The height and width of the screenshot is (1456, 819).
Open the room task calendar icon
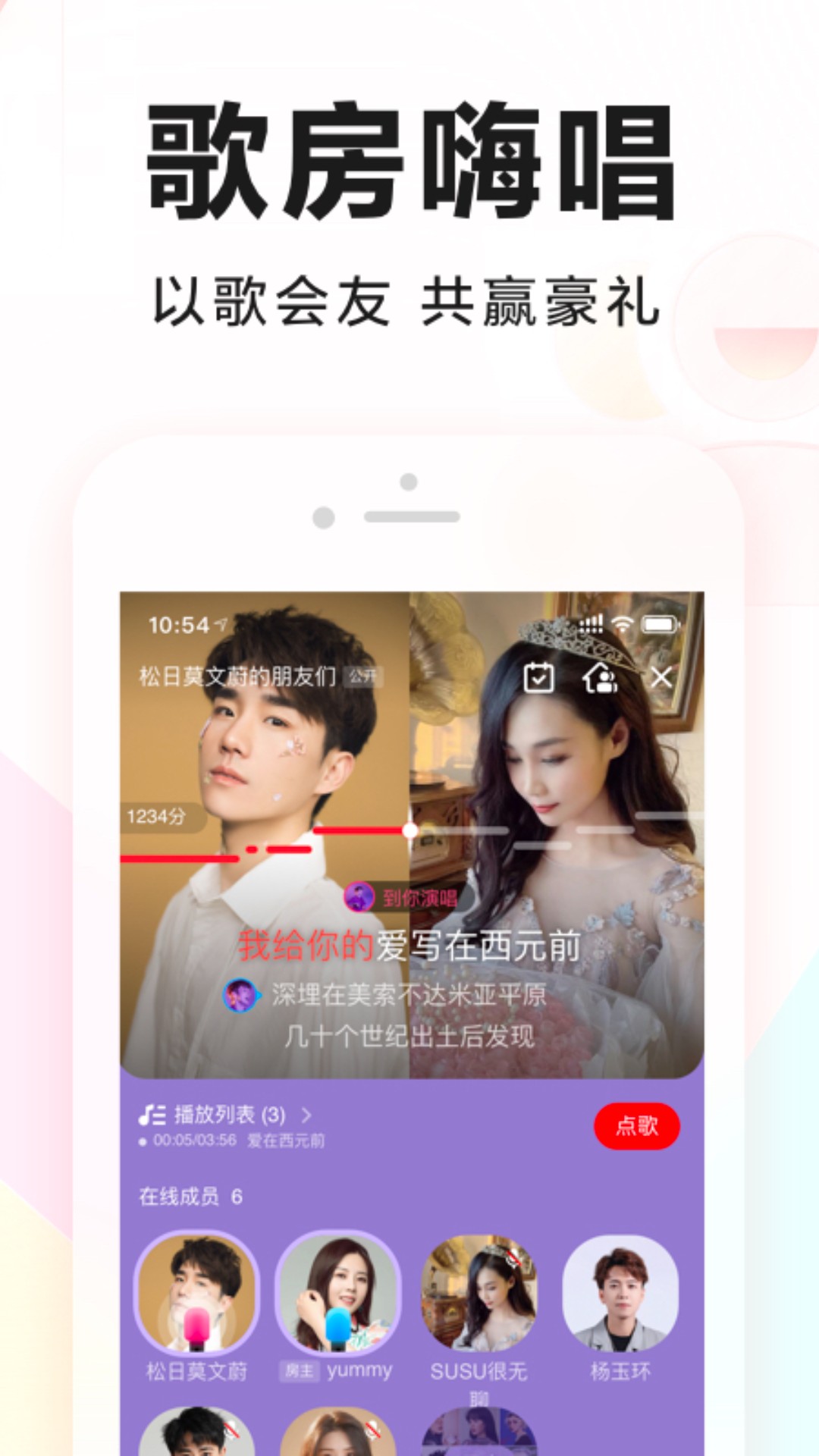click(x=538, y=679)
